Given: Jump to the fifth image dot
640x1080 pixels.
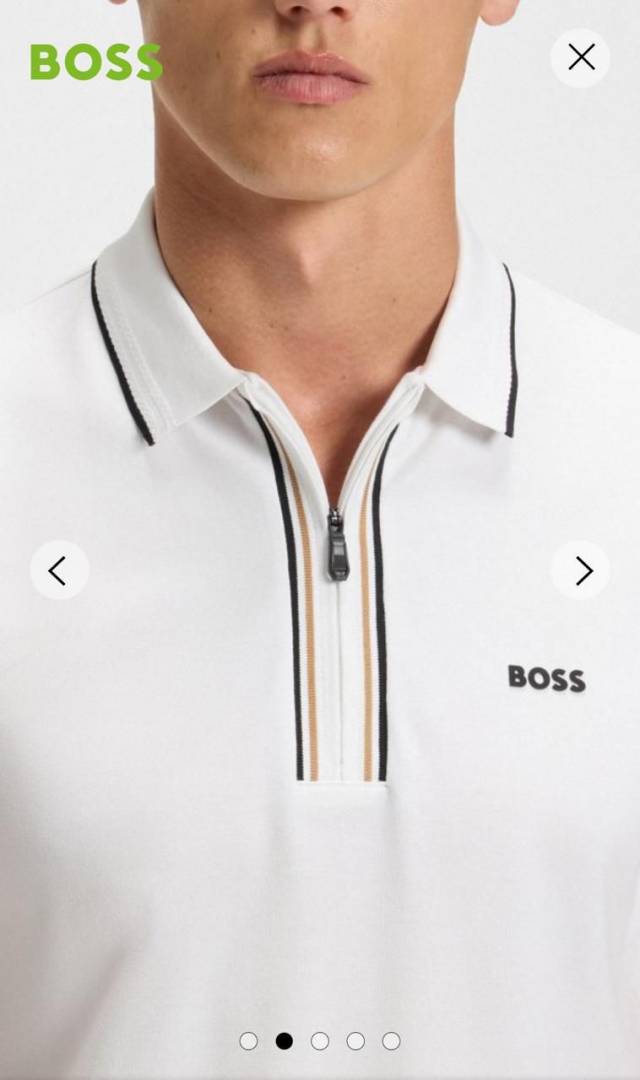Looking at the screenshot, I should tap(391, 1041).
